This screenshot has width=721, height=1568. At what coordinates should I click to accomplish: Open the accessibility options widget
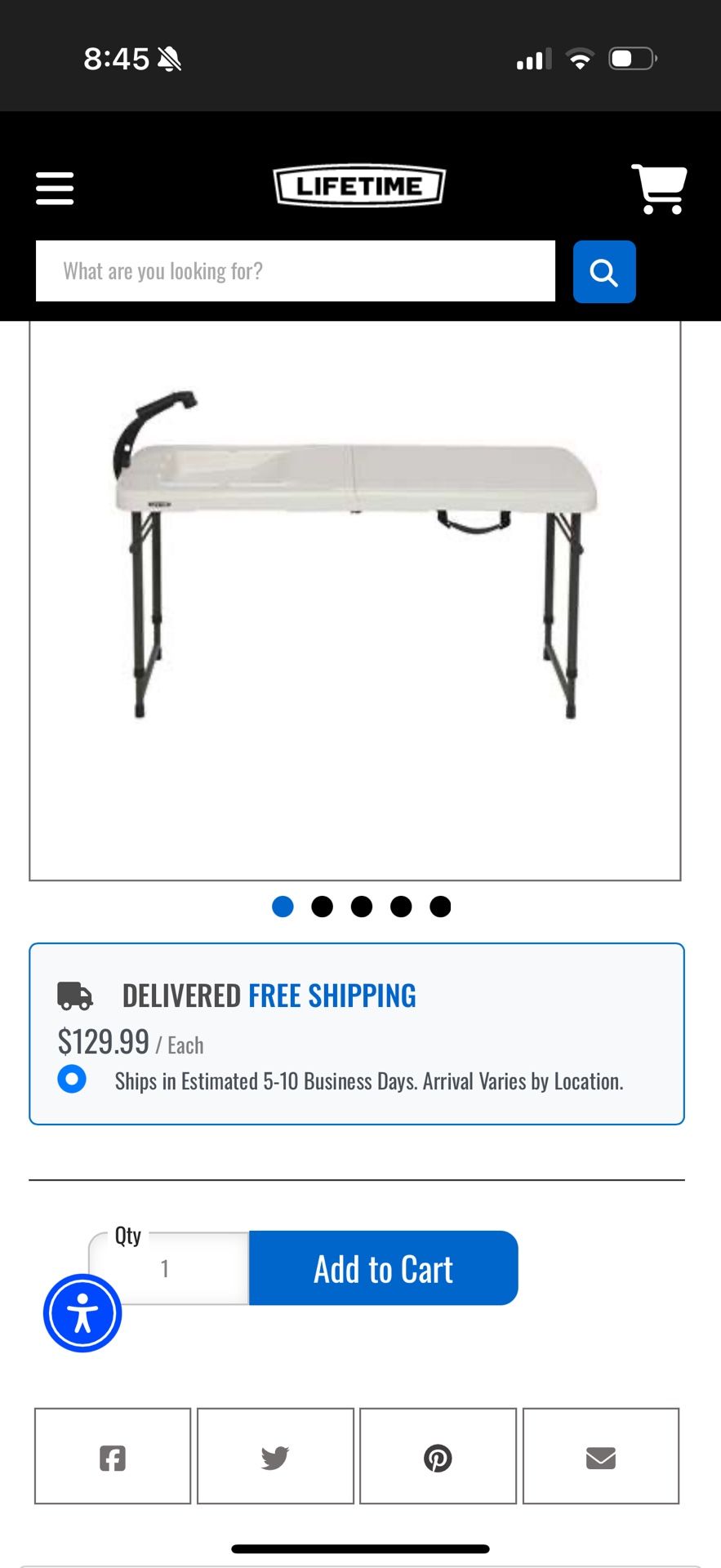coord(82,1312)
